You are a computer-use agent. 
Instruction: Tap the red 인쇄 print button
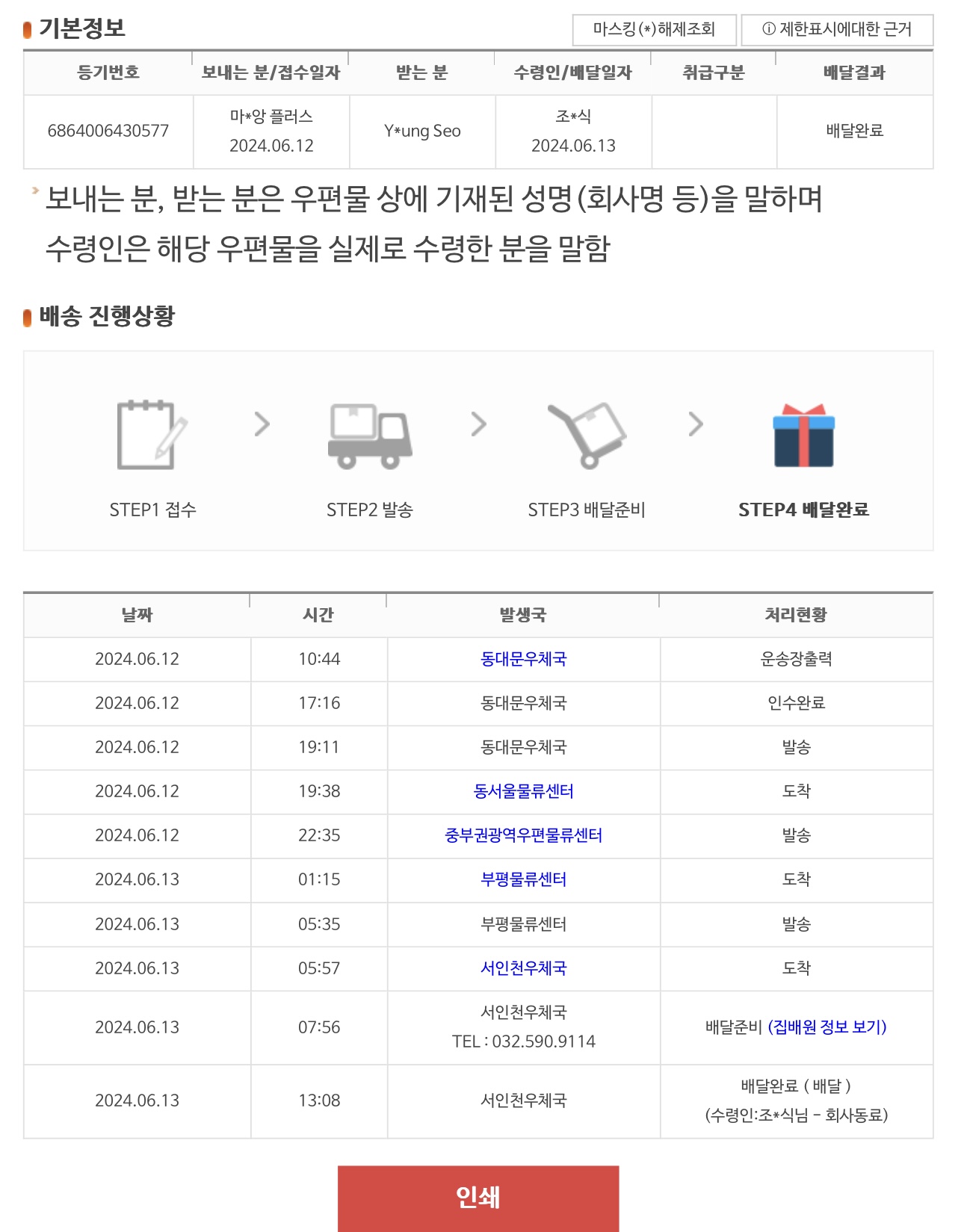478,1197
